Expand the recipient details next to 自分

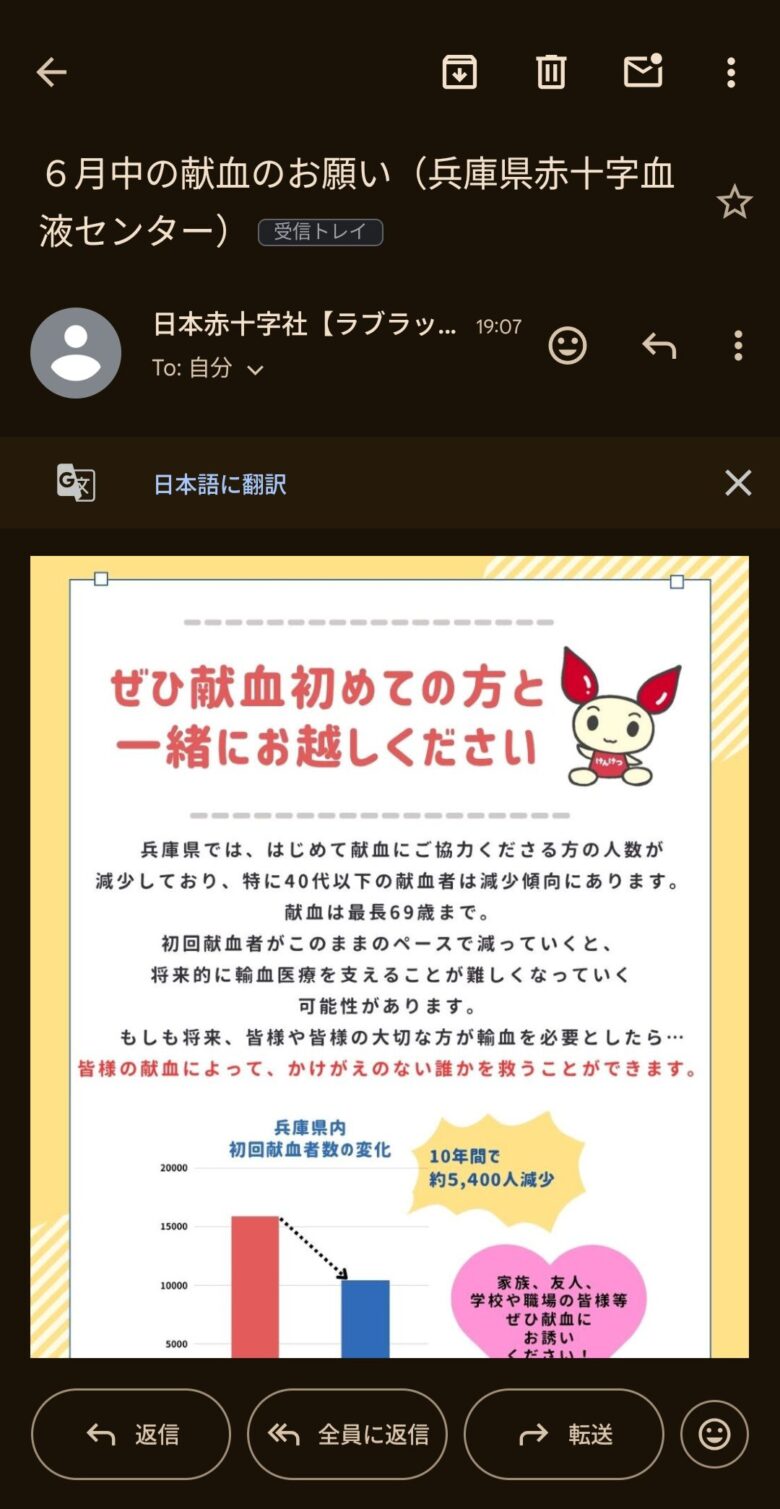pyautogui.click(x=255, y=370)
